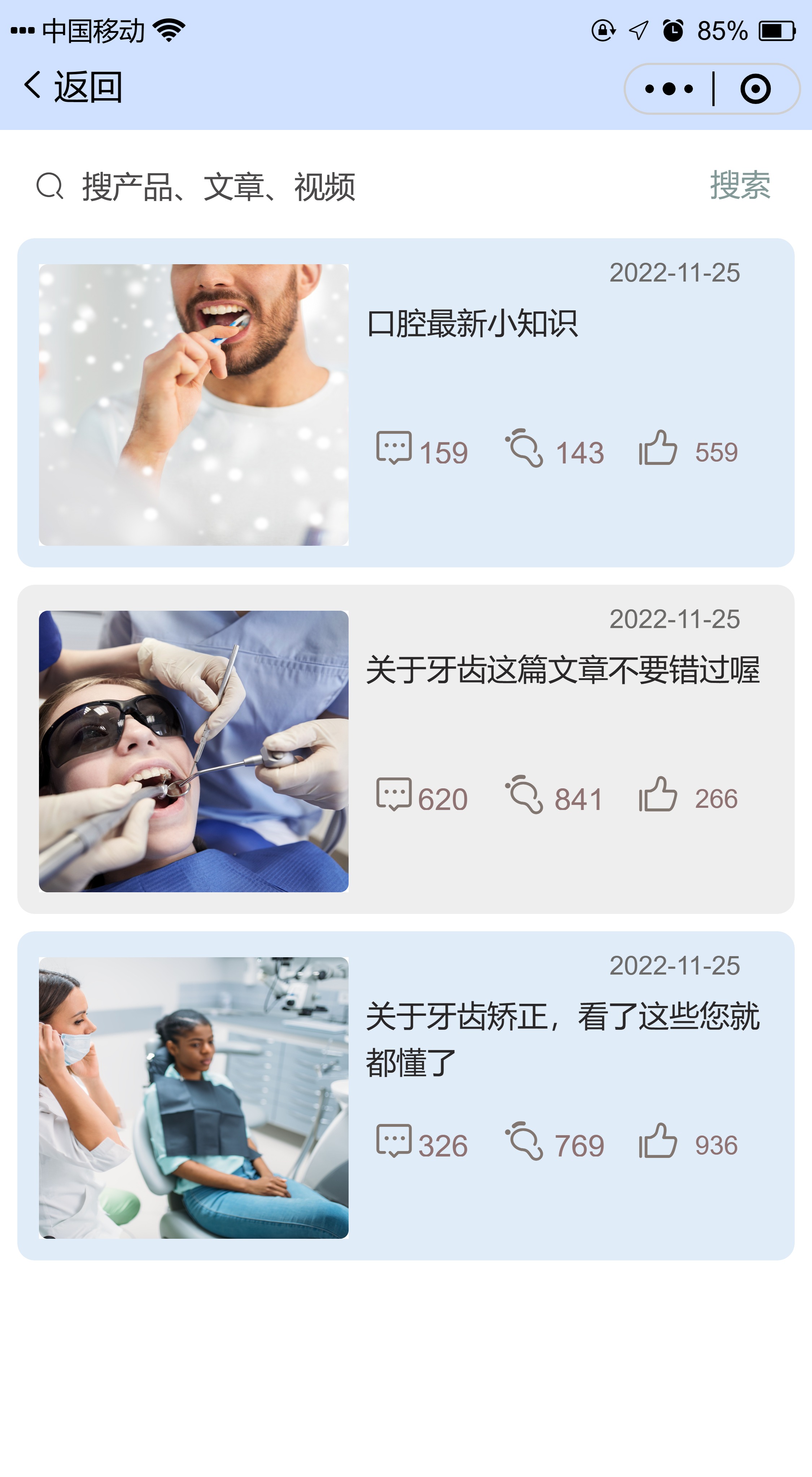
Task: Tap the 搜索 button
Action: (740, 185)
